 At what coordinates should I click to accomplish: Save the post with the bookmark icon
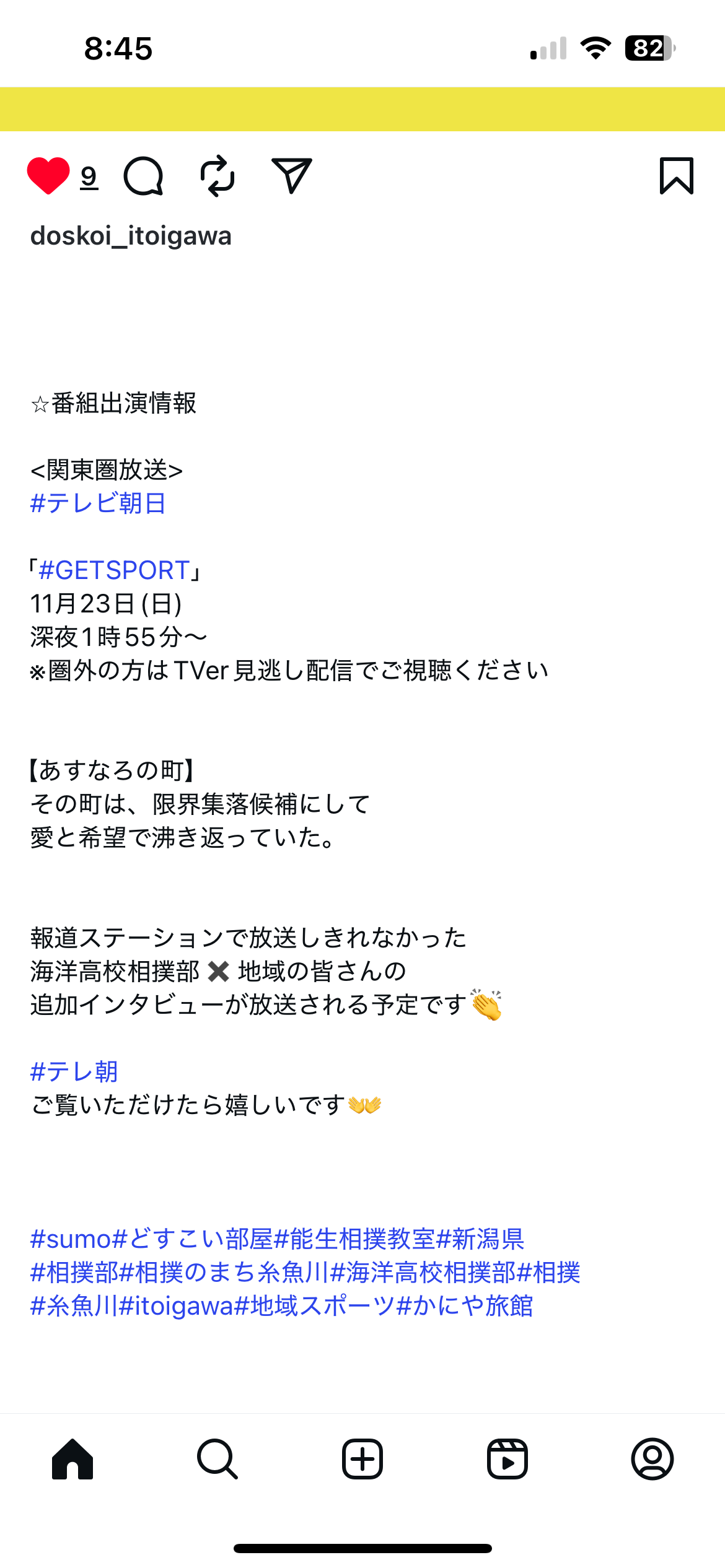676,176
